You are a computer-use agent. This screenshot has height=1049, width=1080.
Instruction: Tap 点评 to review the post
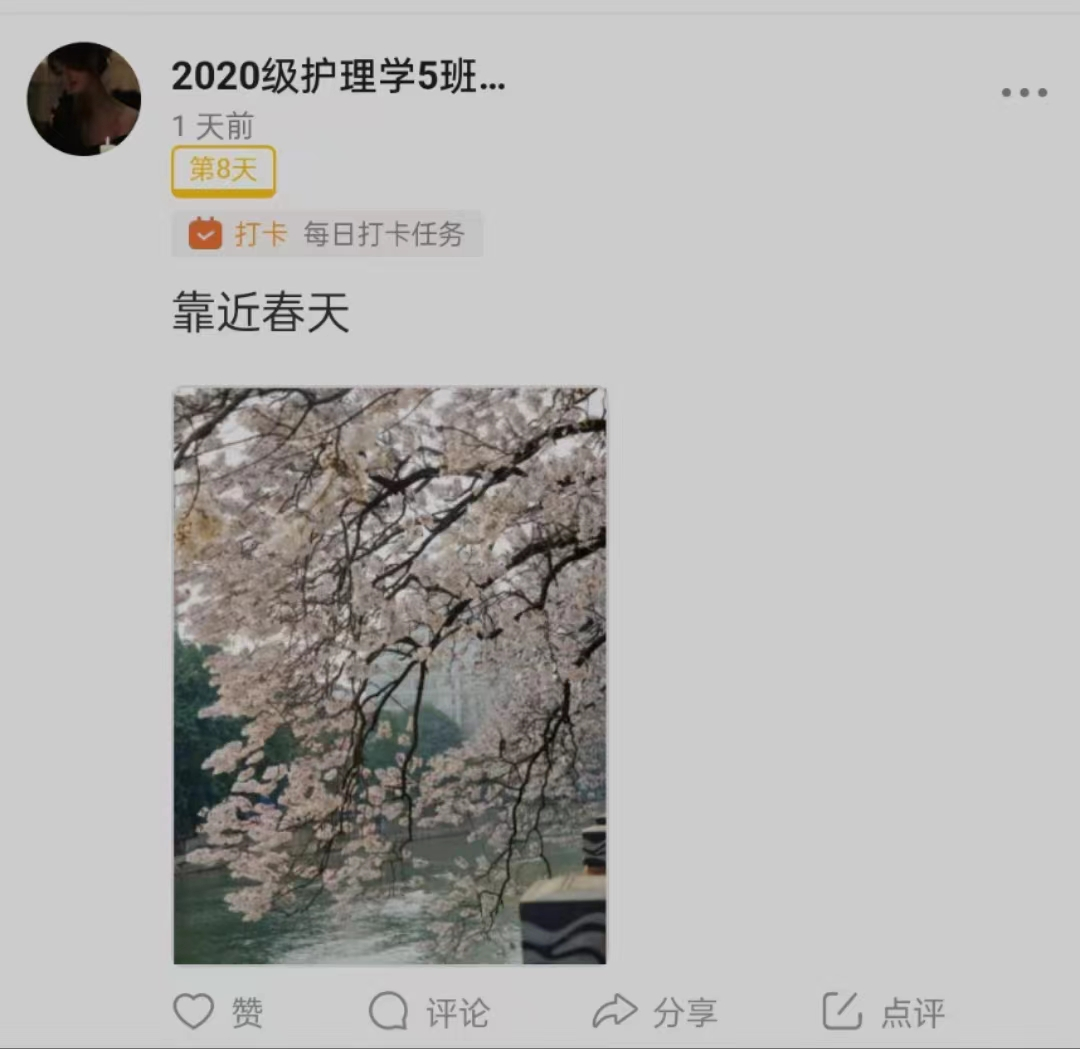(x=883, y=1012)
